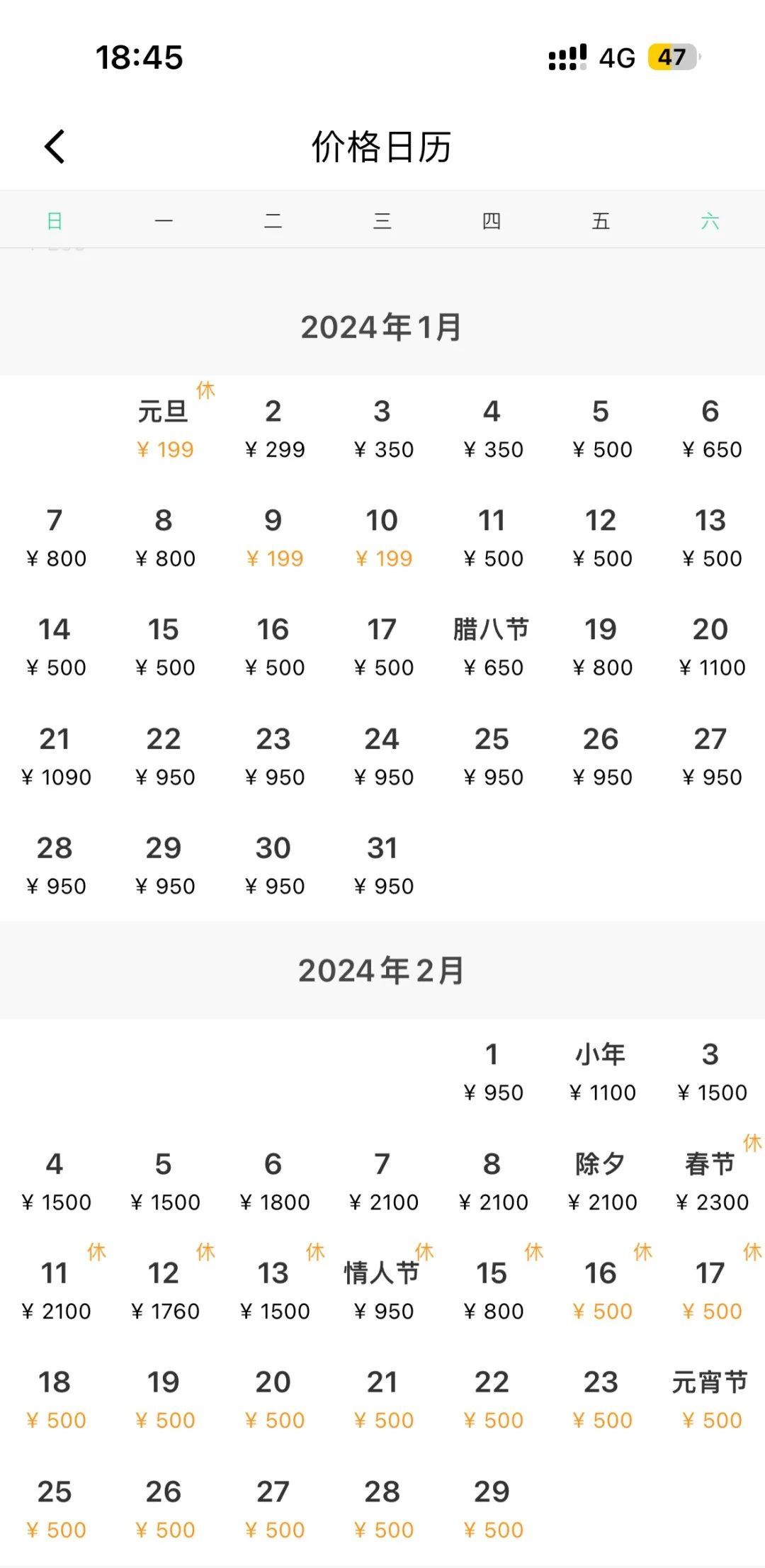Select February 1 at ¥950

[x=492, y=1071]
